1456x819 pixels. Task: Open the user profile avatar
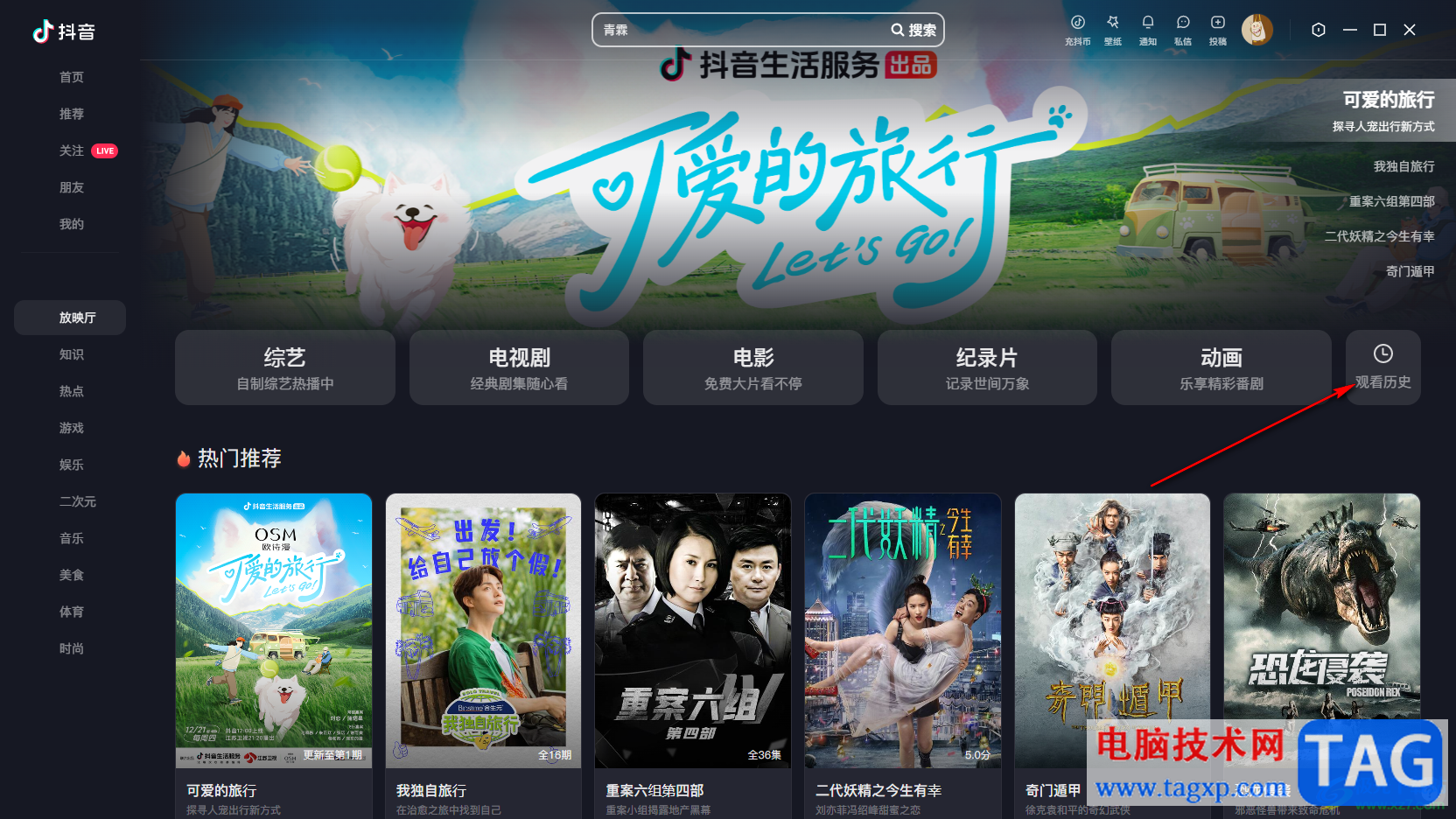pyautogui.click(x=1256, y=30)
